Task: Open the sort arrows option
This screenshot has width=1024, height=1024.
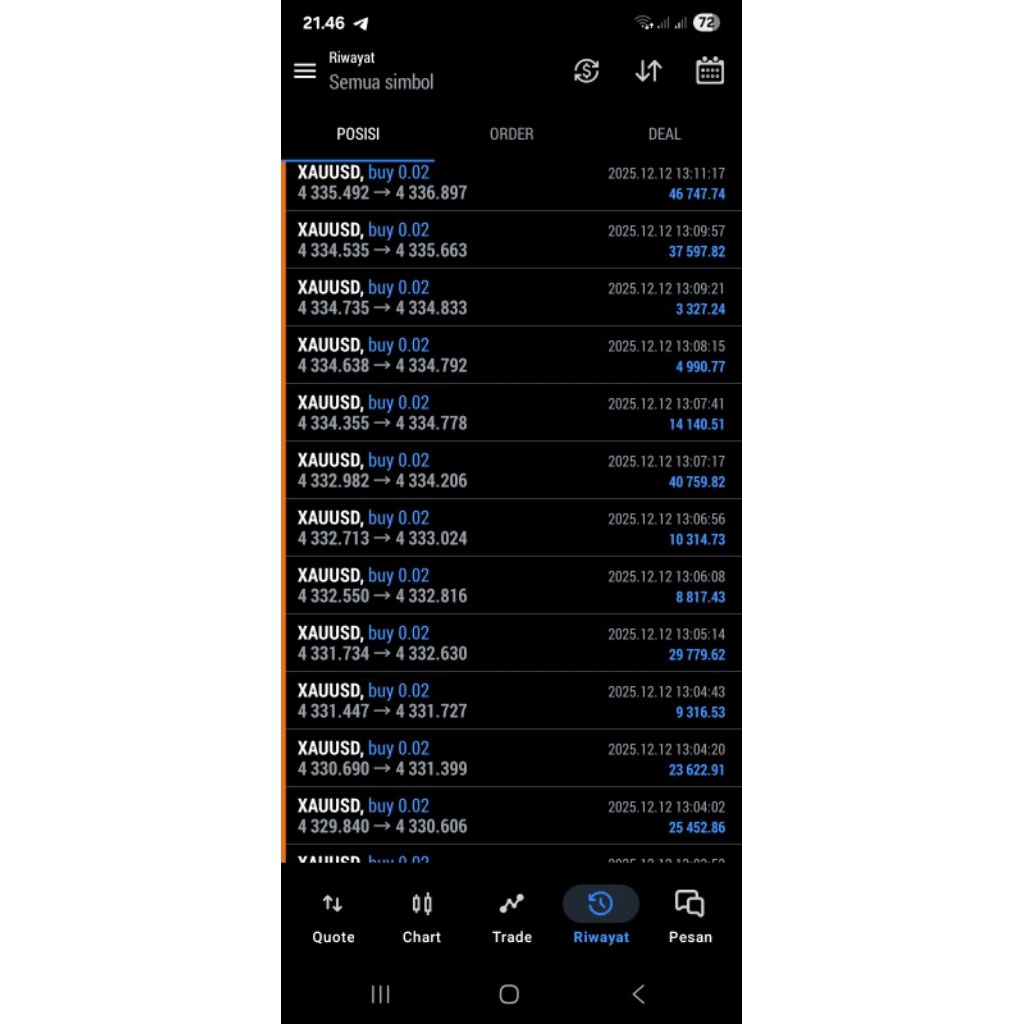Action: (648, 71)
